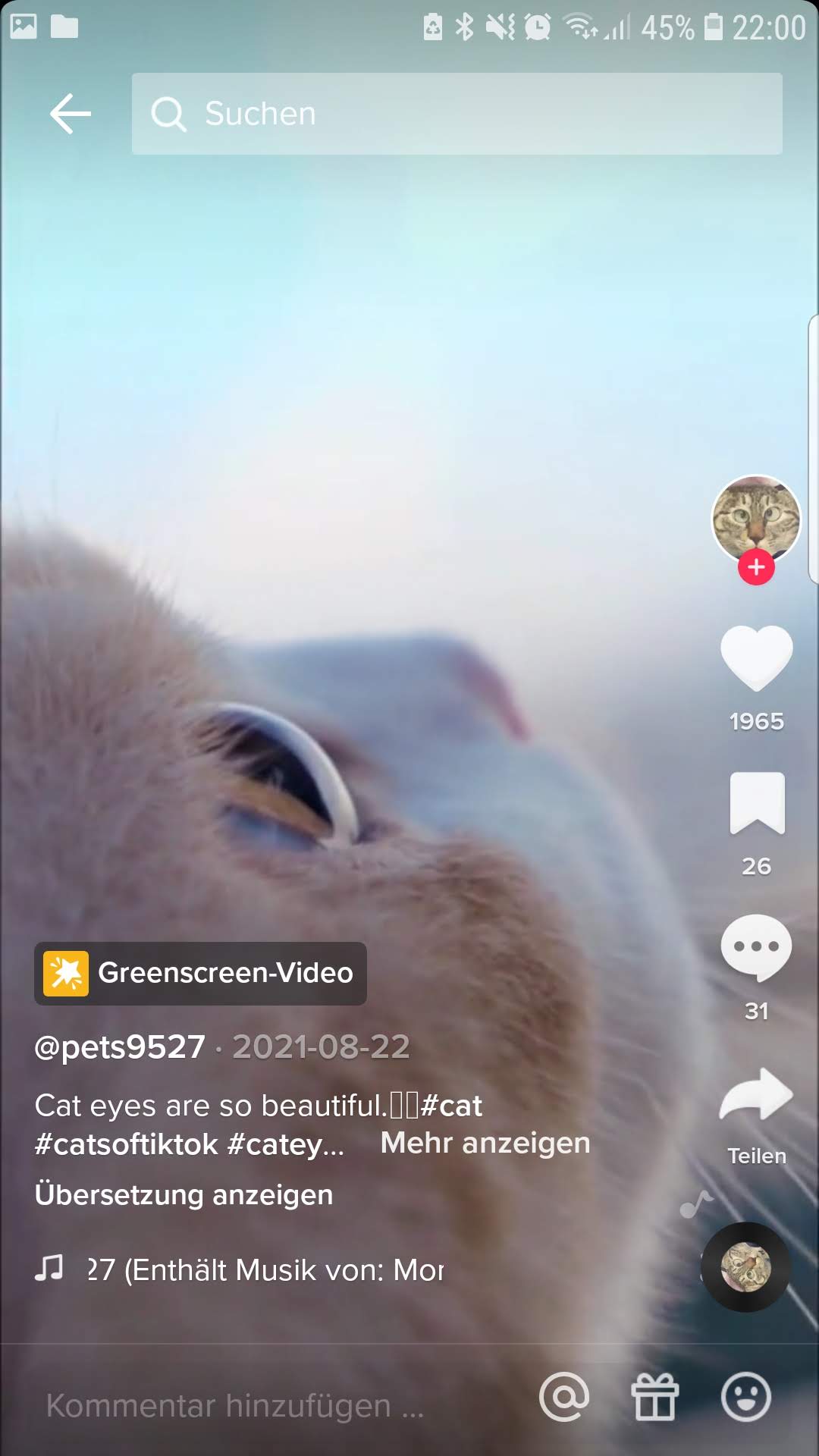Share the video via Teilen

(x=756, y=1095)
